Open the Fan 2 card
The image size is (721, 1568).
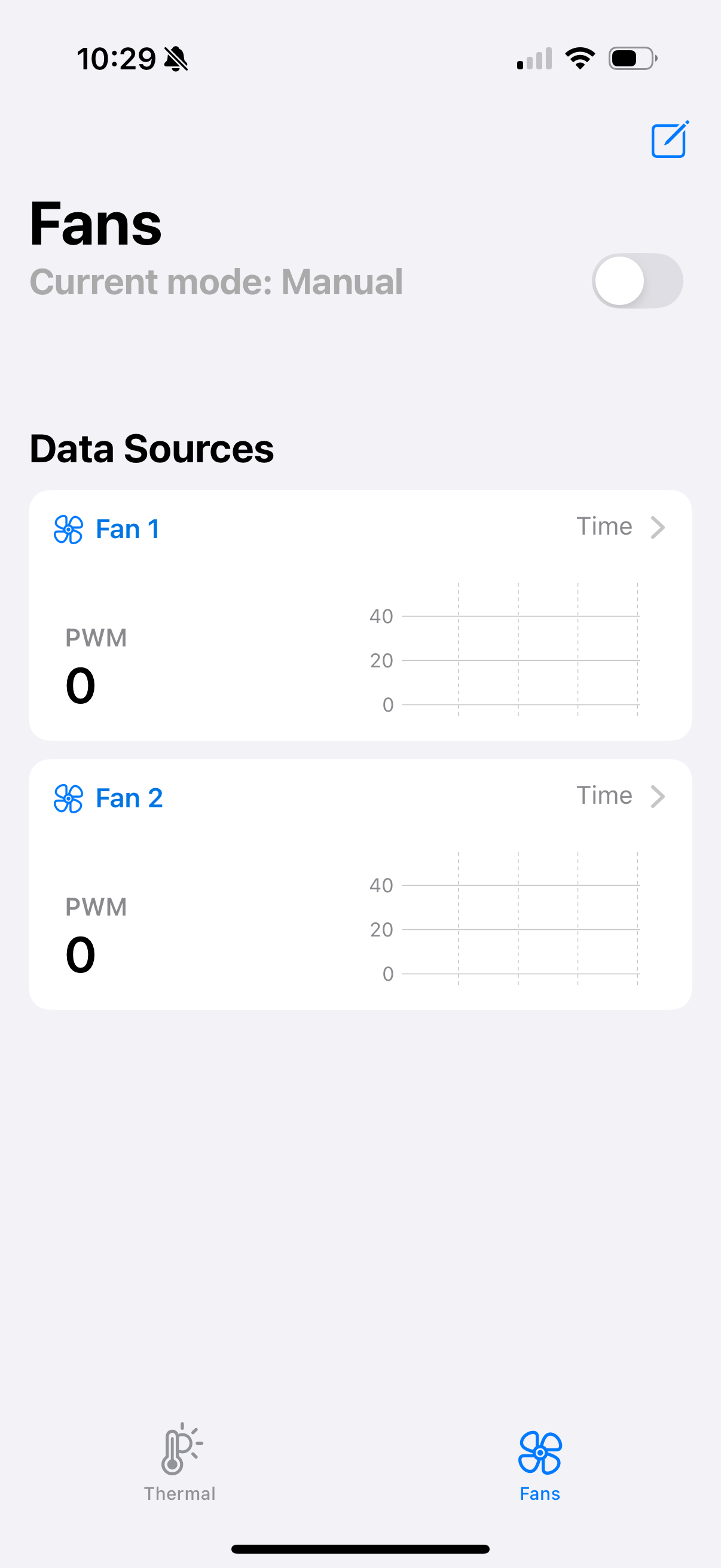coord(360,884)
